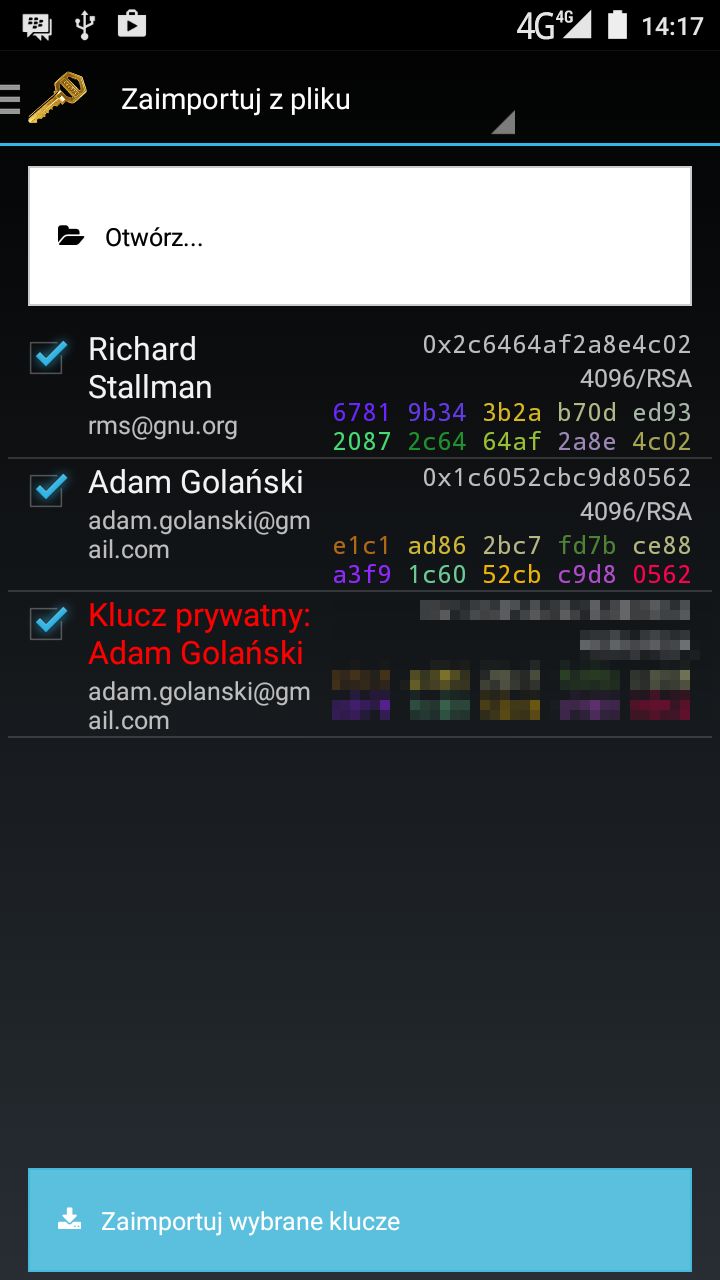The width and height of the screenshot is (720, 1280).
Task: Tap 'Zaimportuj wybrane klucze' button
Action: tap(359, 1220)
